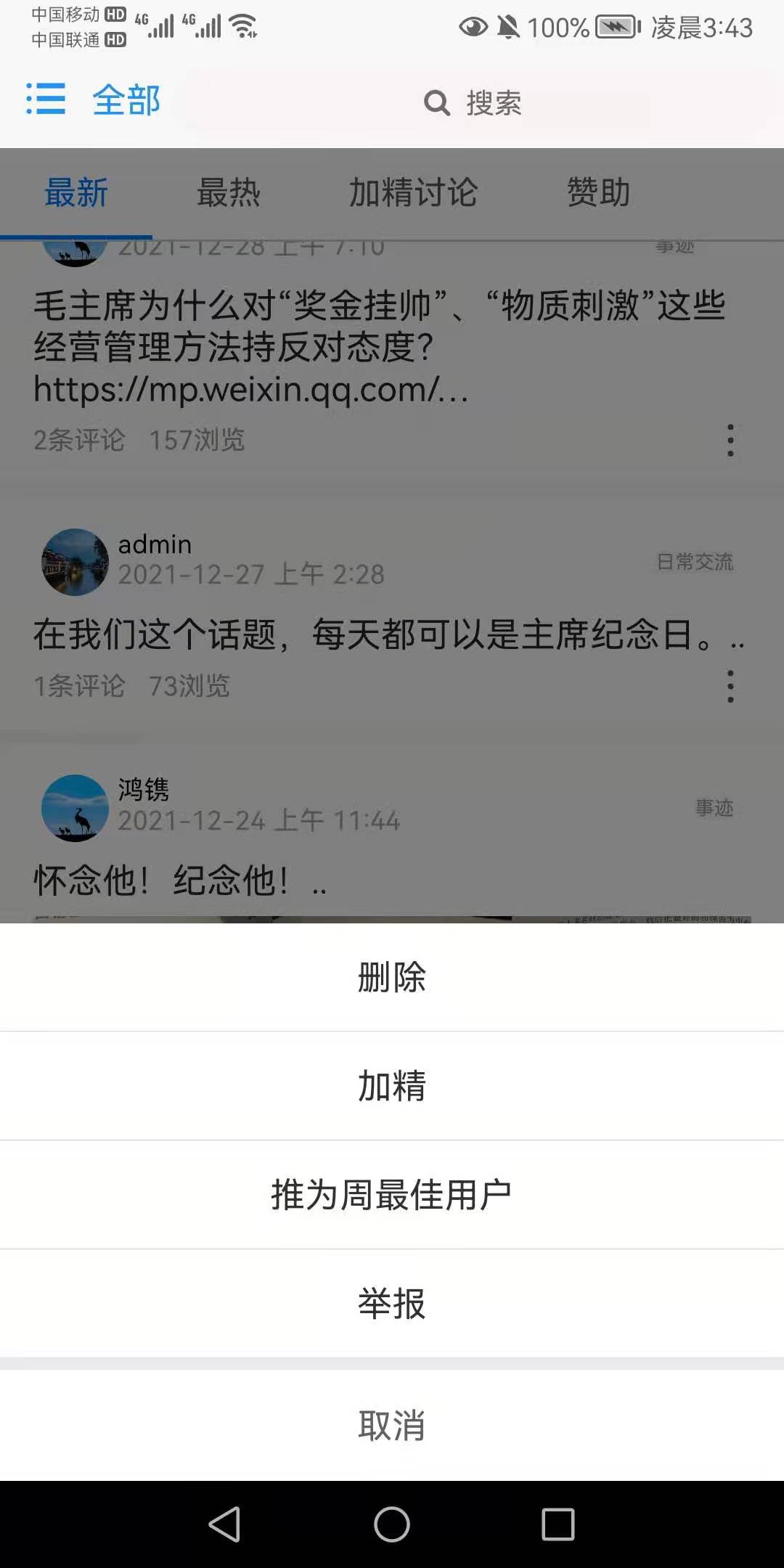The width and height of the screenshot is (784, 1568).
Task: Switch to the 加精讨论 tab
Action: click(413, 193)
